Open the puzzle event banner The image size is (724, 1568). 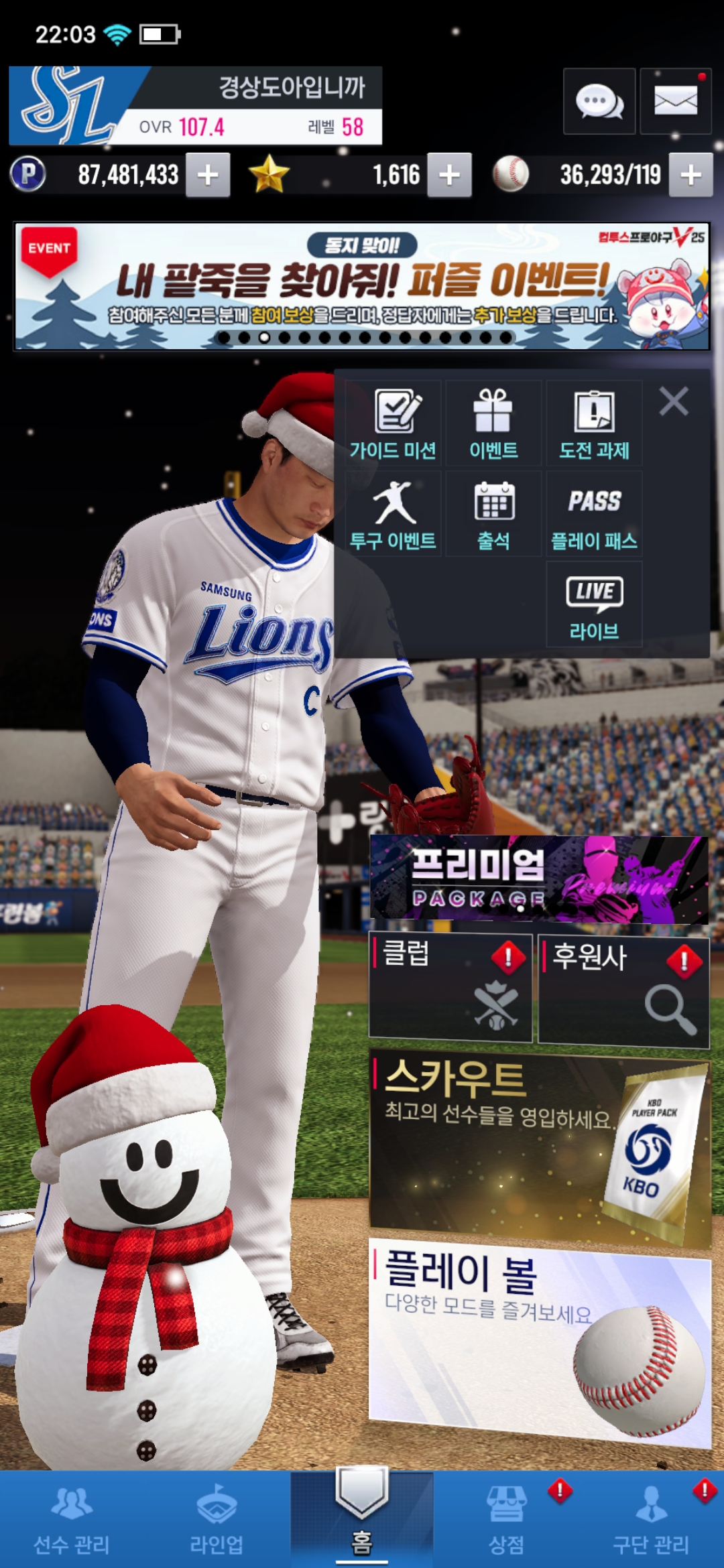click(x=362, y=286)
